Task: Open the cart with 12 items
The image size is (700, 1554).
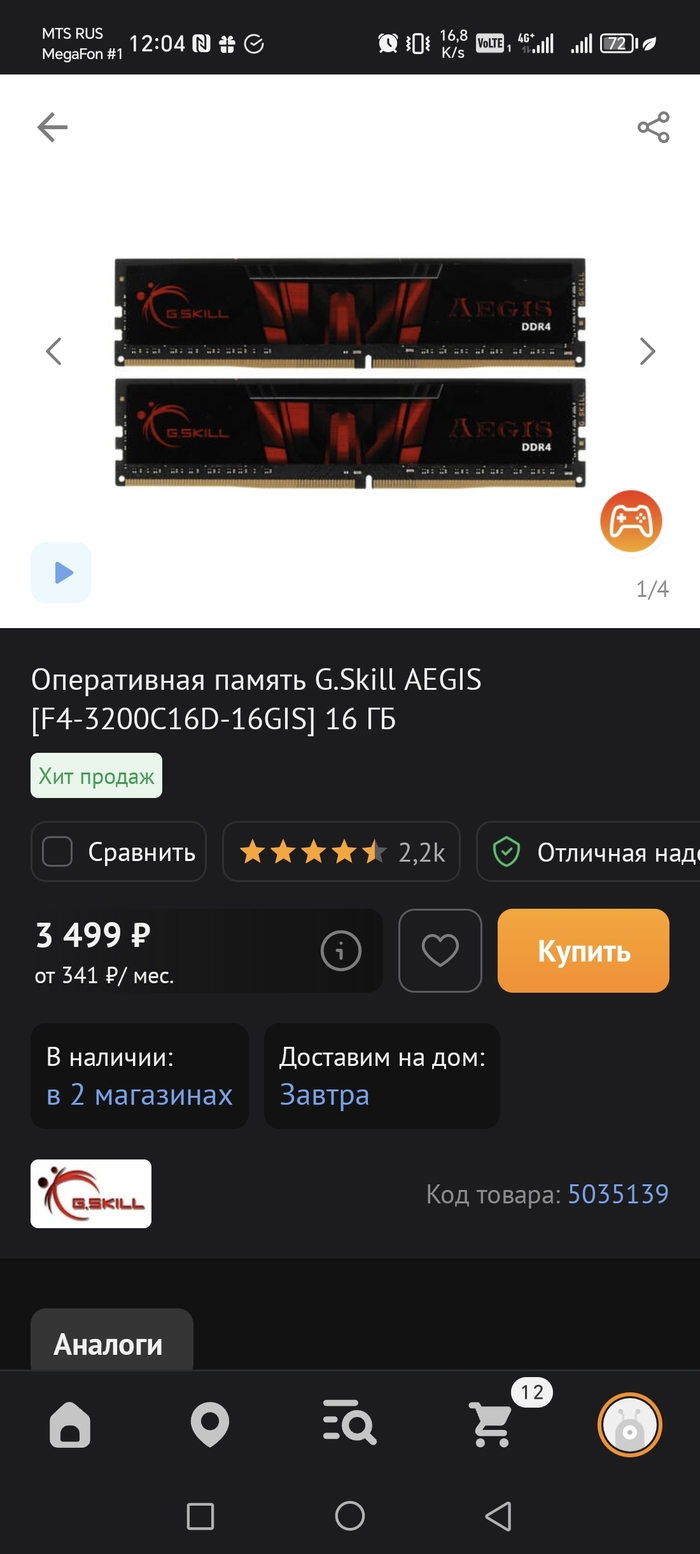Action: pyautogui.click(x=492, y=1422)
